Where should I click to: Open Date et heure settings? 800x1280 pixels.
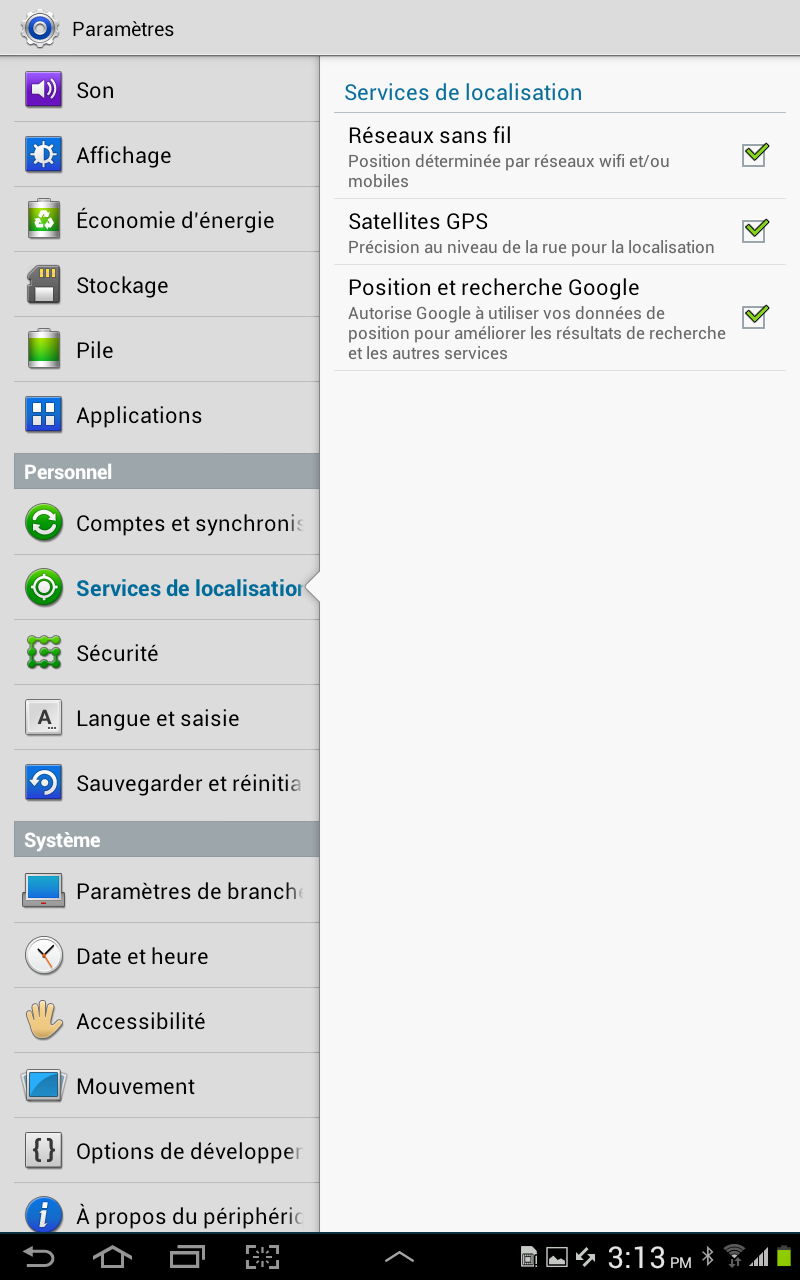coord(166,956)
